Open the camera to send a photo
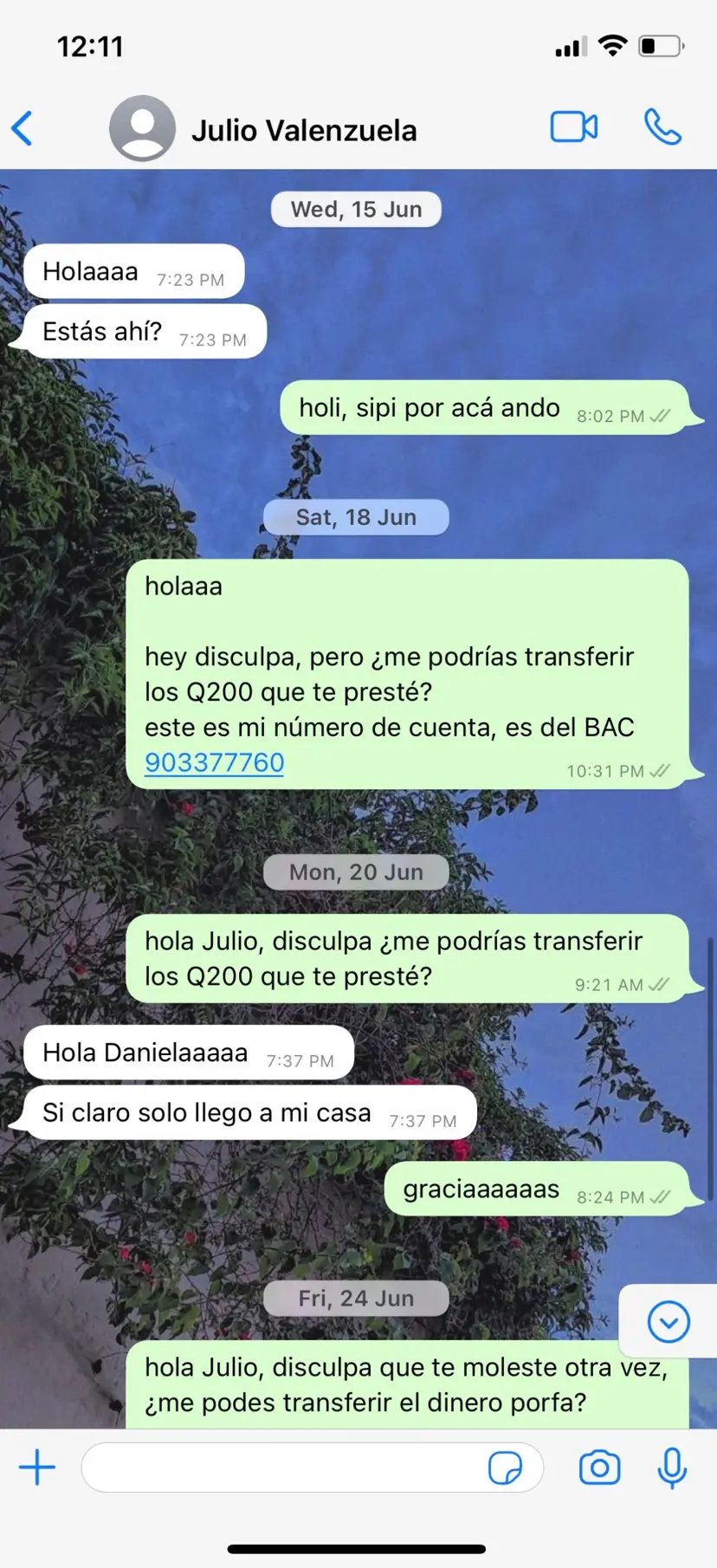The height and width of the screenshot is (1568, 717). [x=599, y=1468]
